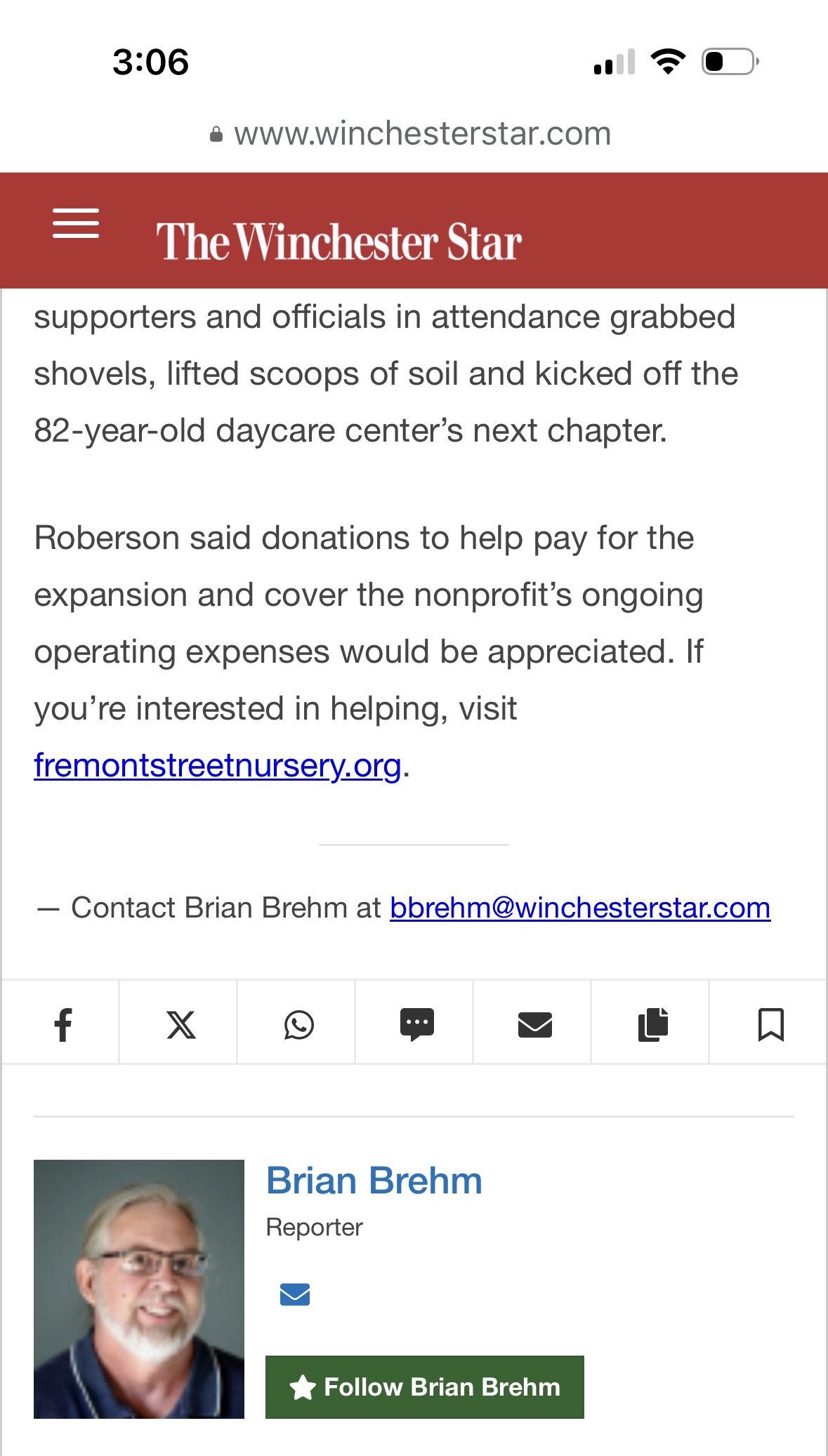Tap the envelope icon under Reporter
This screenshot has width=828, height=1456.
tap(295, 1294)
